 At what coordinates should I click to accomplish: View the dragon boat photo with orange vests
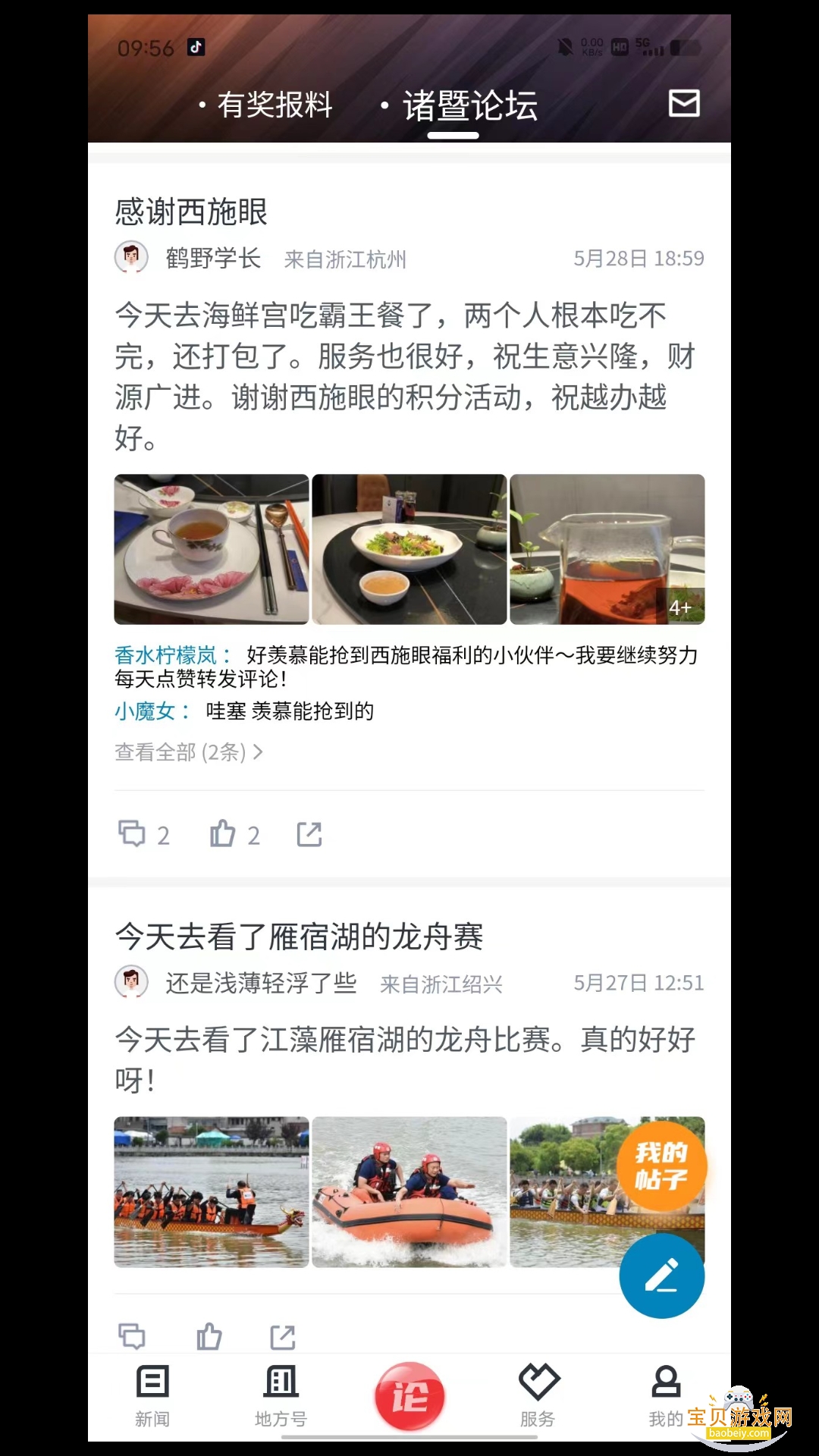(x=212, y=1191)
